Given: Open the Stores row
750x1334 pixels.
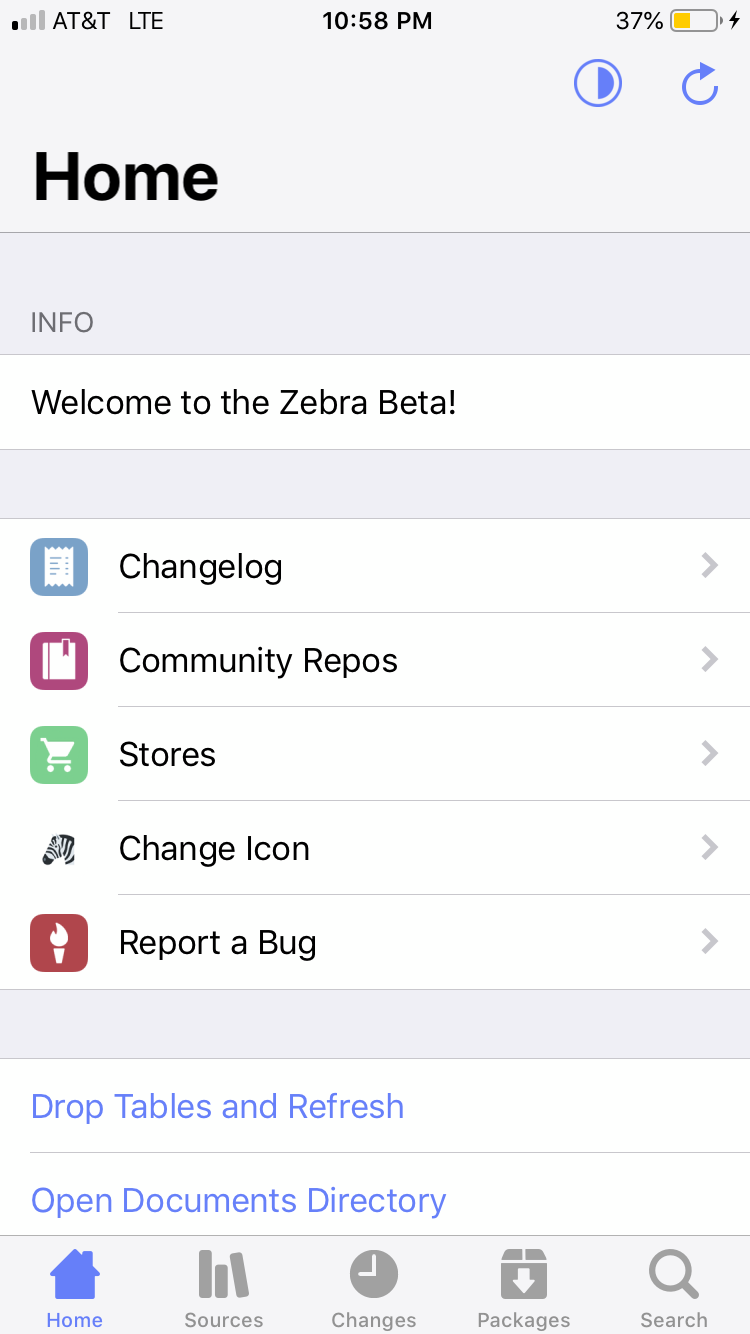Looking at the screenshot, I should point(375,754).
